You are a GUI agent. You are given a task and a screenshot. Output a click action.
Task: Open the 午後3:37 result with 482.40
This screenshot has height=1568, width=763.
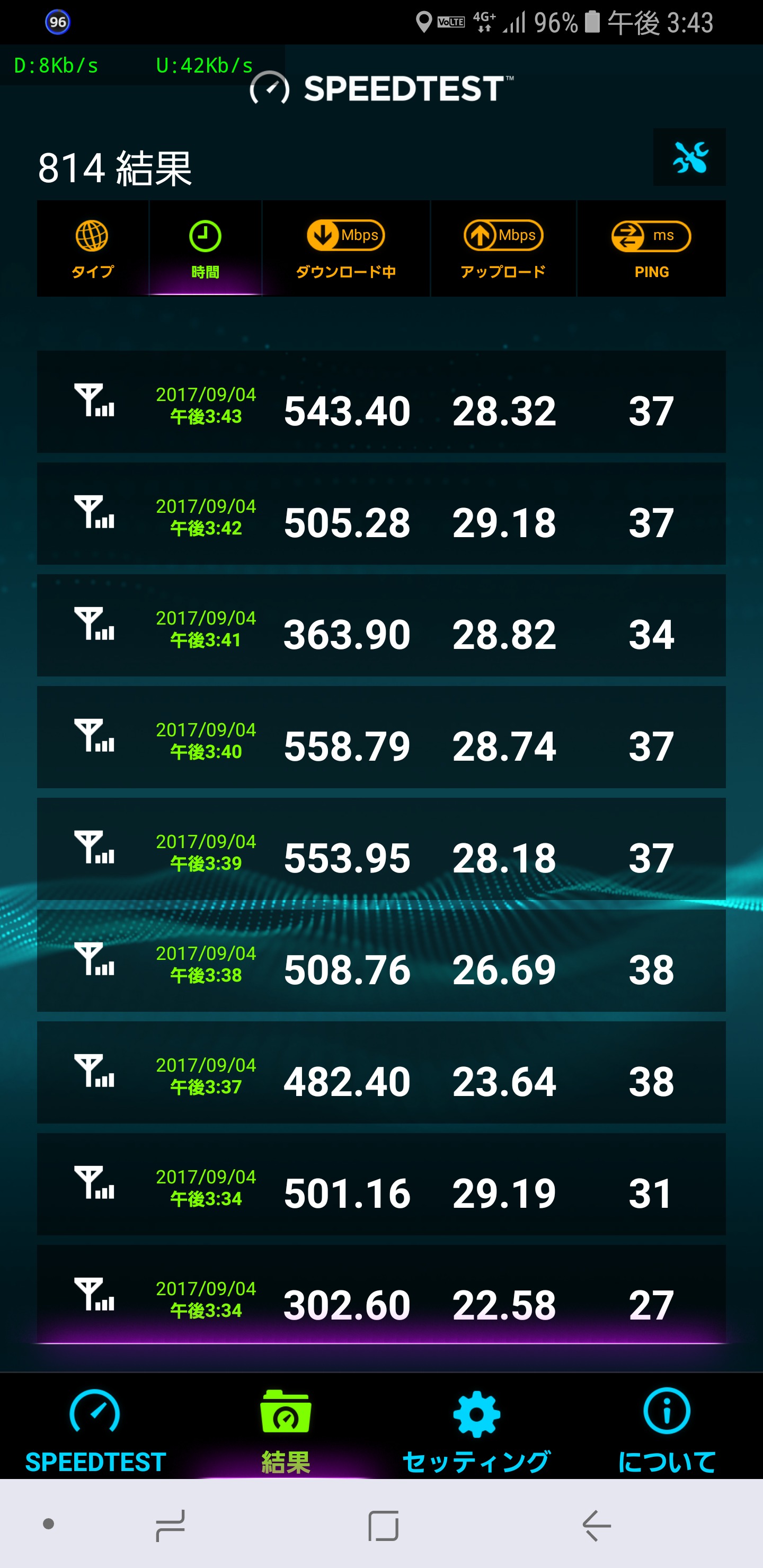click(x=381, y=1073)
